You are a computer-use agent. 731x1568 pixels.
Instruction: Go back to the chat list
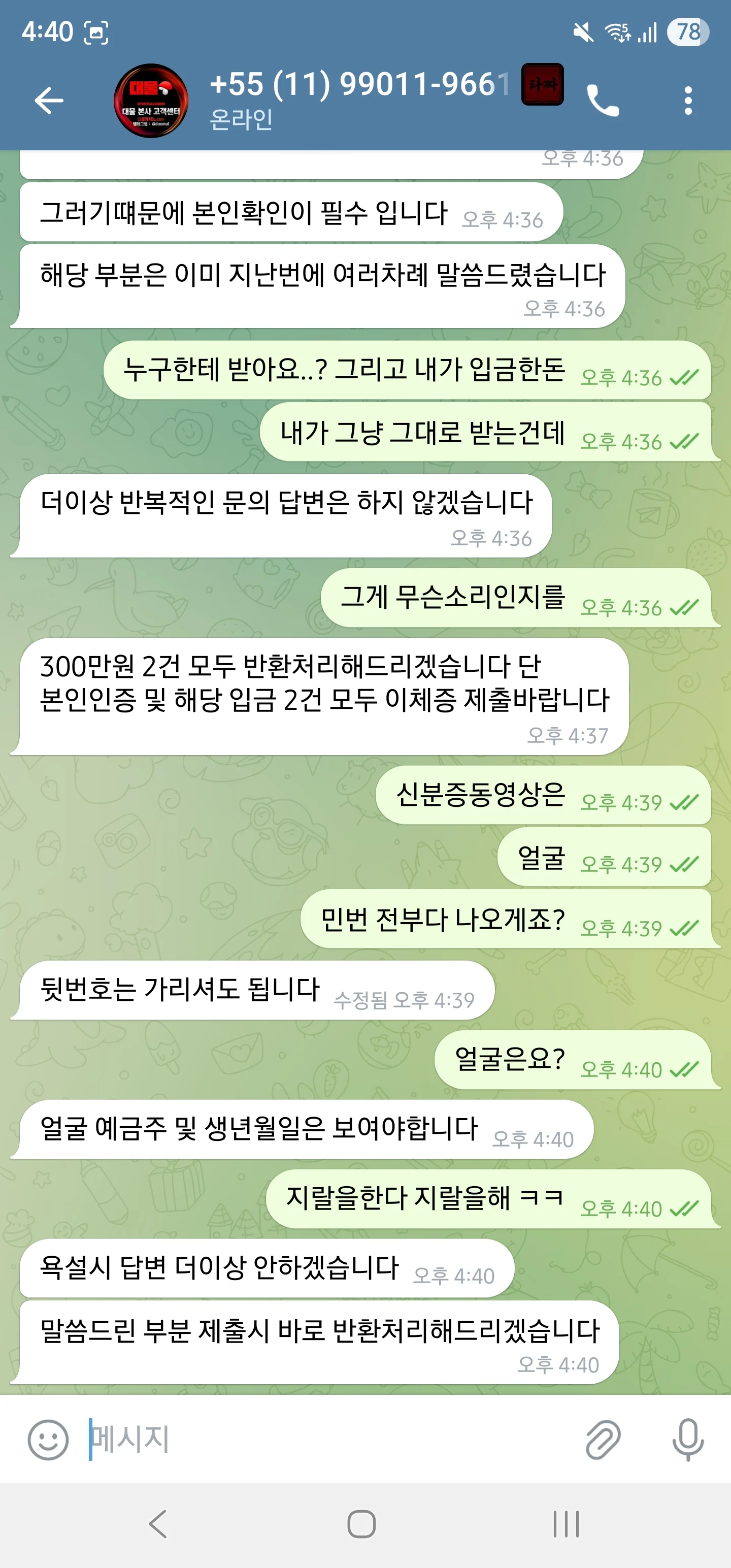[x=49, y=101]
